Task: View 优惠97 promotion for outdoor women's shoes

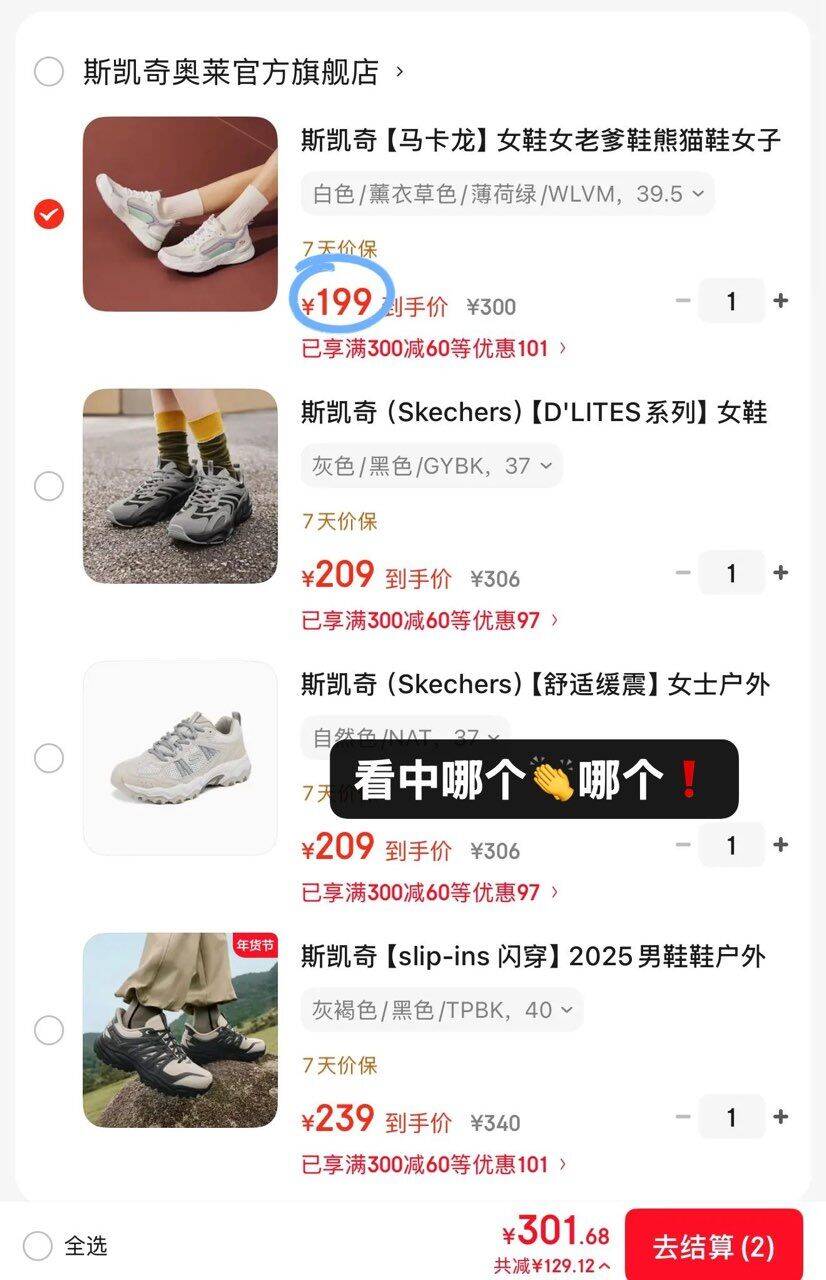Action: point(428,891)
